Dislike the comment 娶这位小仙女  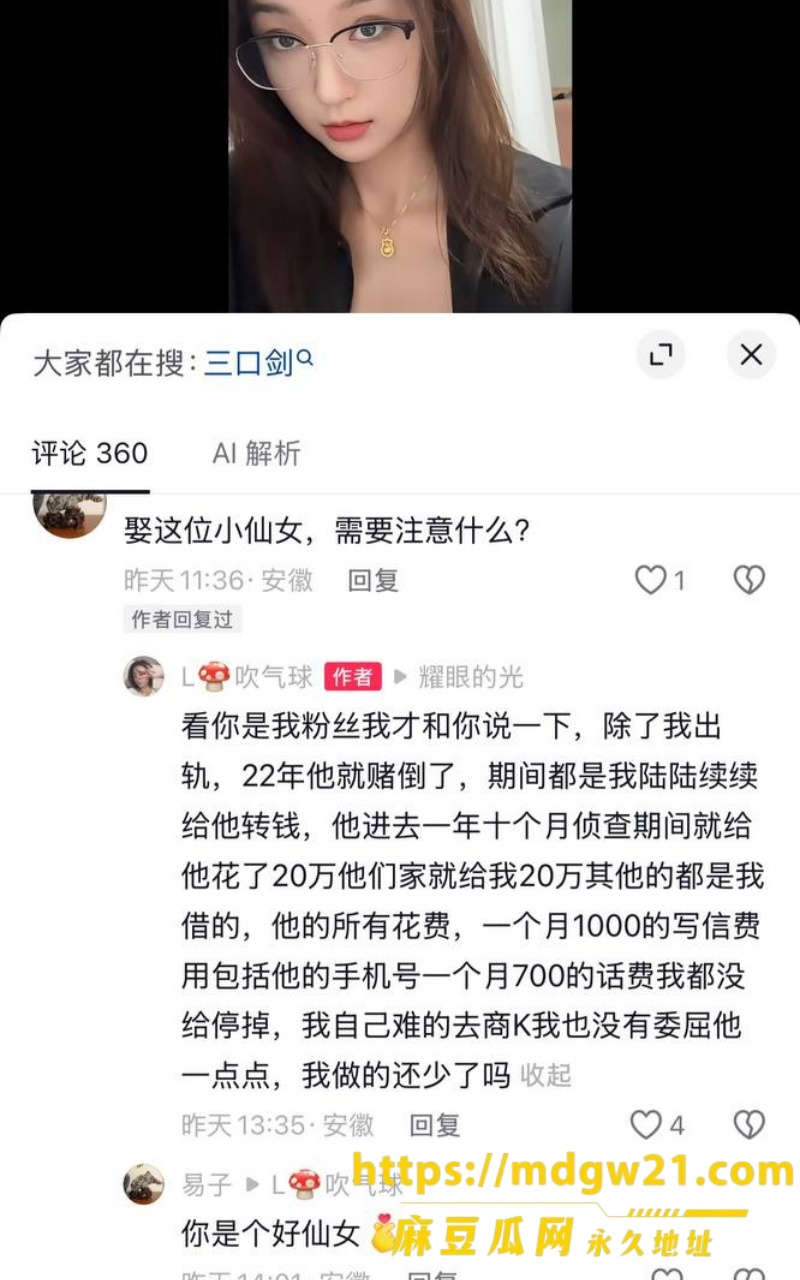pyautogui.click(x=749, y=580)
